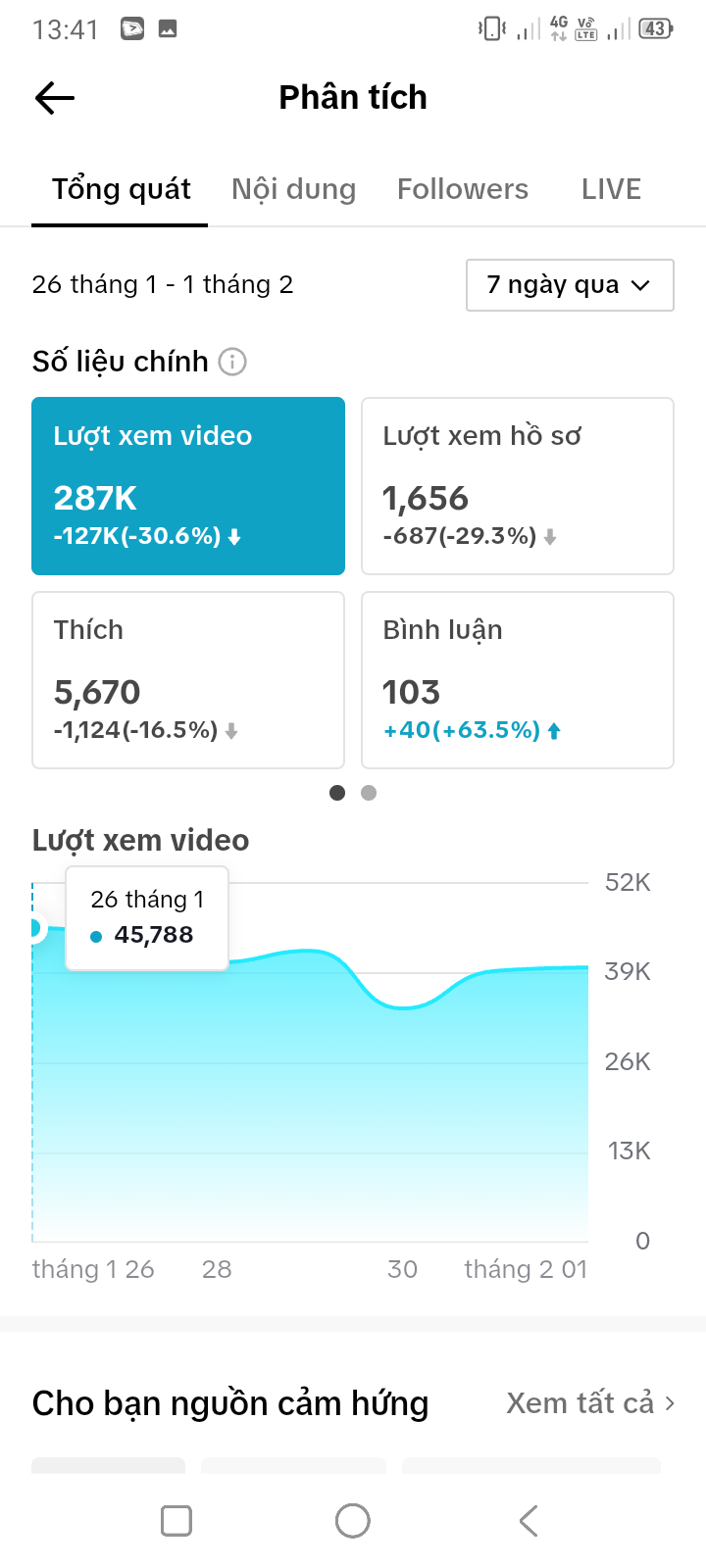
Task: Tap the info icon next to Số liệu chính
Action: (232, 362)
